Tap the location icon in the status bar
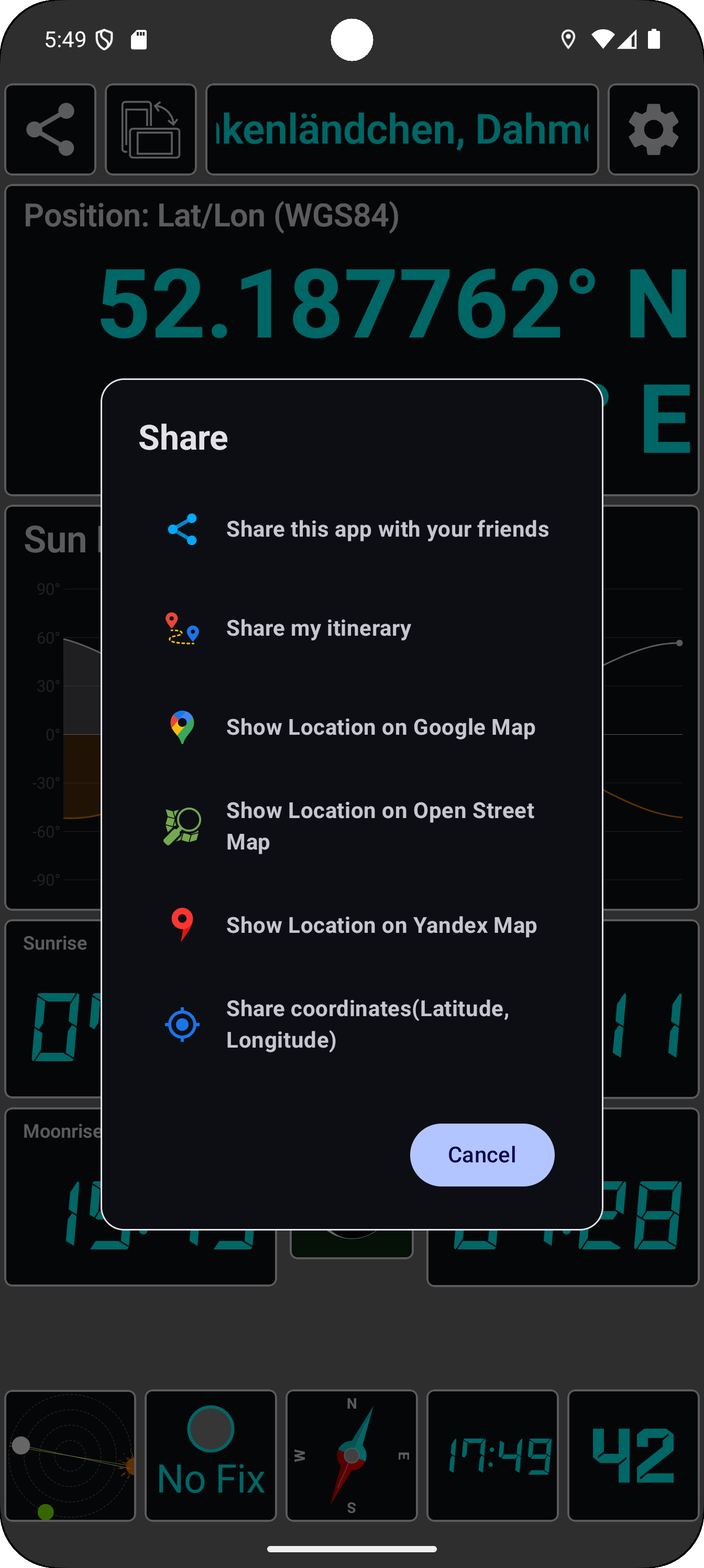704x1568 pixels. (x=568, y=39)
